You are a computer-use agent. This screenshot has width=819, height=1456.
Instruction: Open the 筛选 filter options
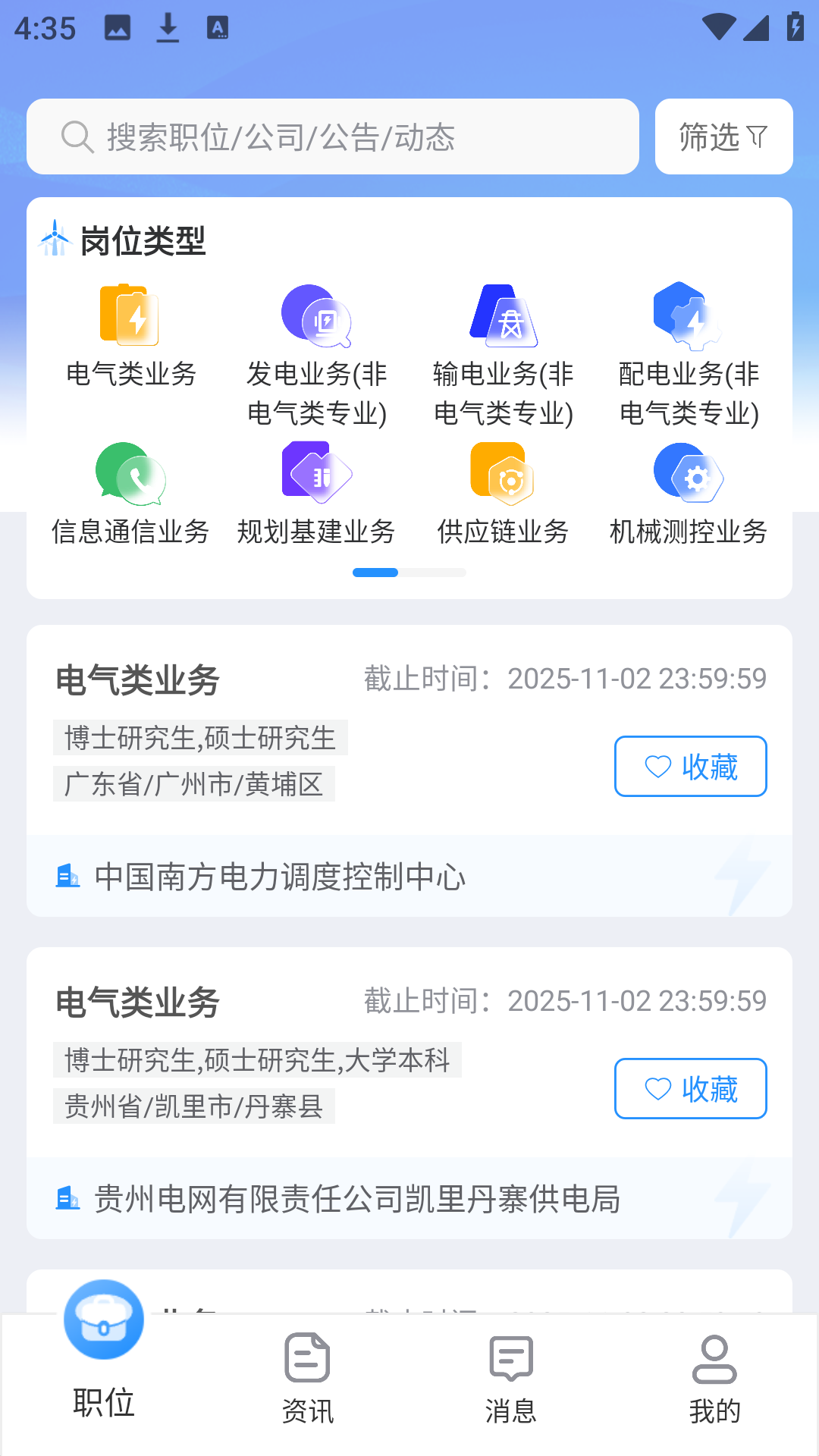pos(722,136)
